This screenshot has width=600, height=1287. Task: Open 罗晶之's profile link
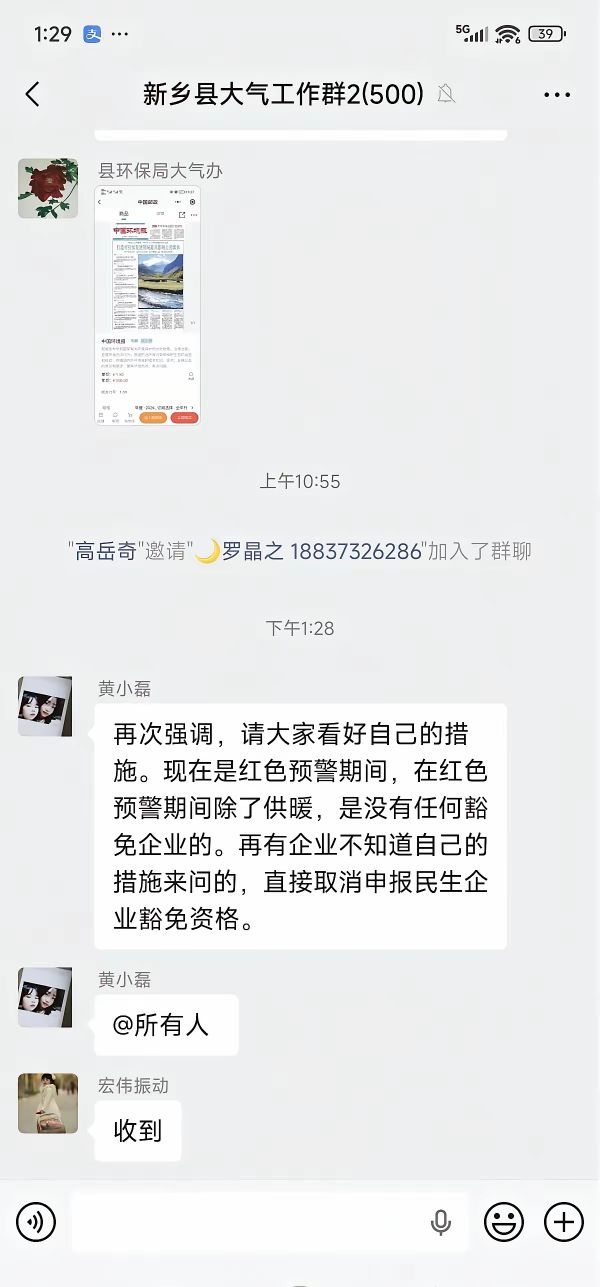320,551
